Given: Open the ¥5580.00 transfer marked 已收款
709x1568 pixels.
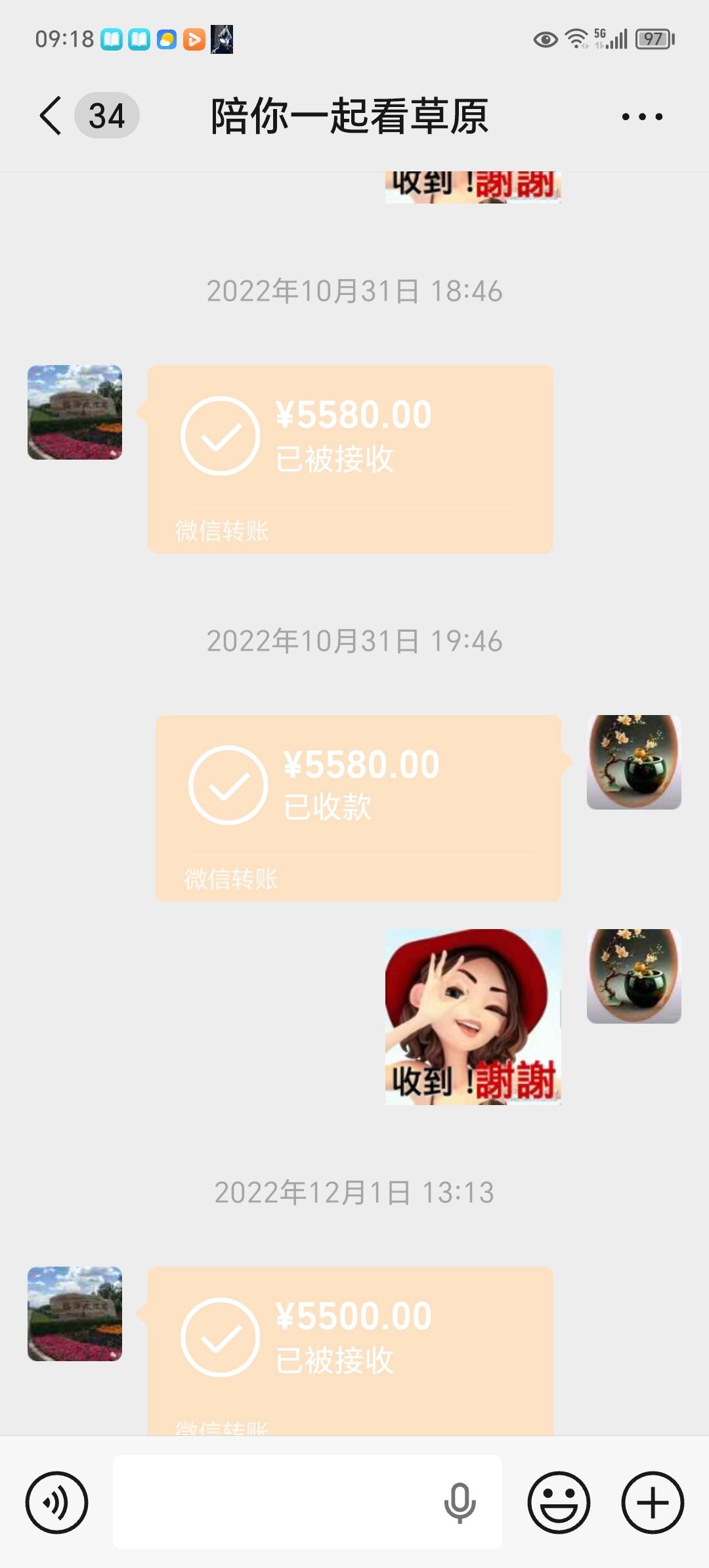Looking at the screenshot, I should pos(358,808).
